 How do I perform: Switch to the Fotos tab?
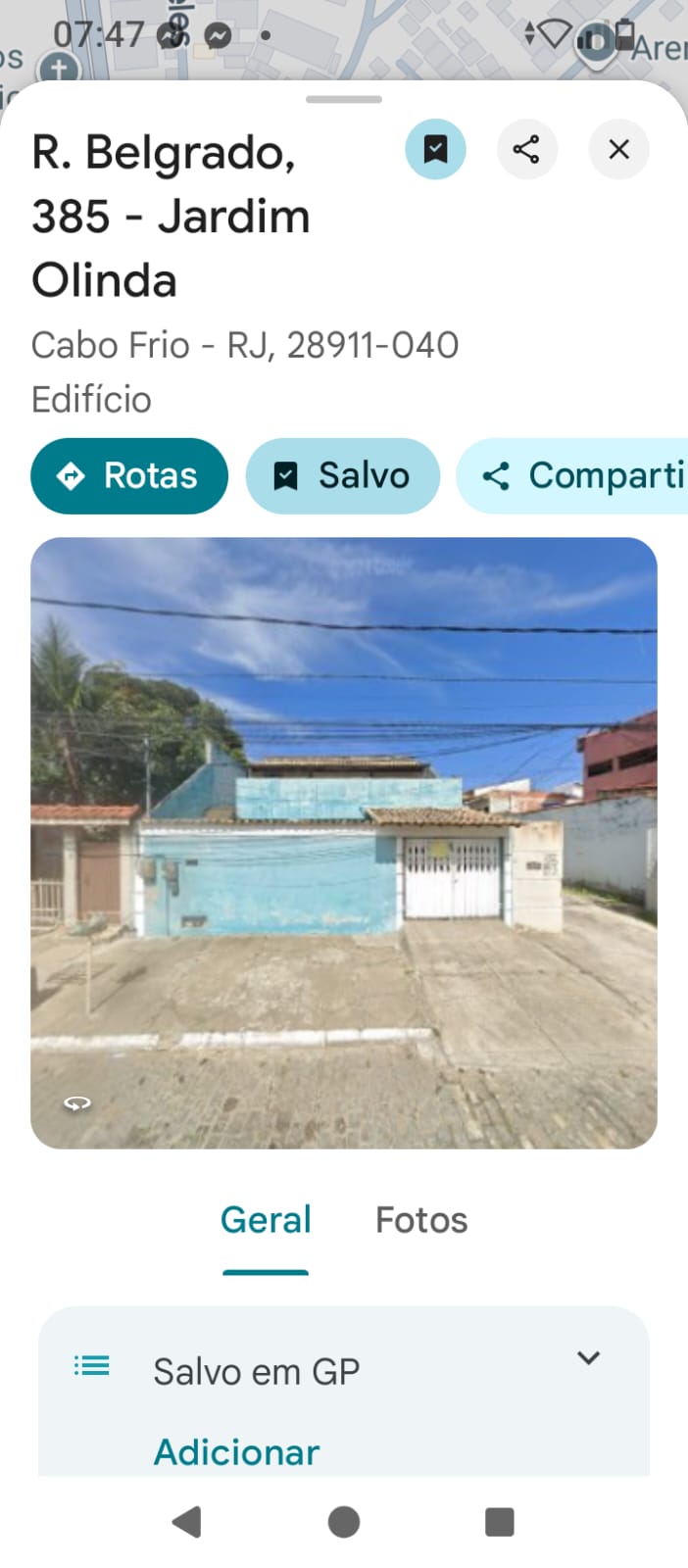coord(421,1220)
